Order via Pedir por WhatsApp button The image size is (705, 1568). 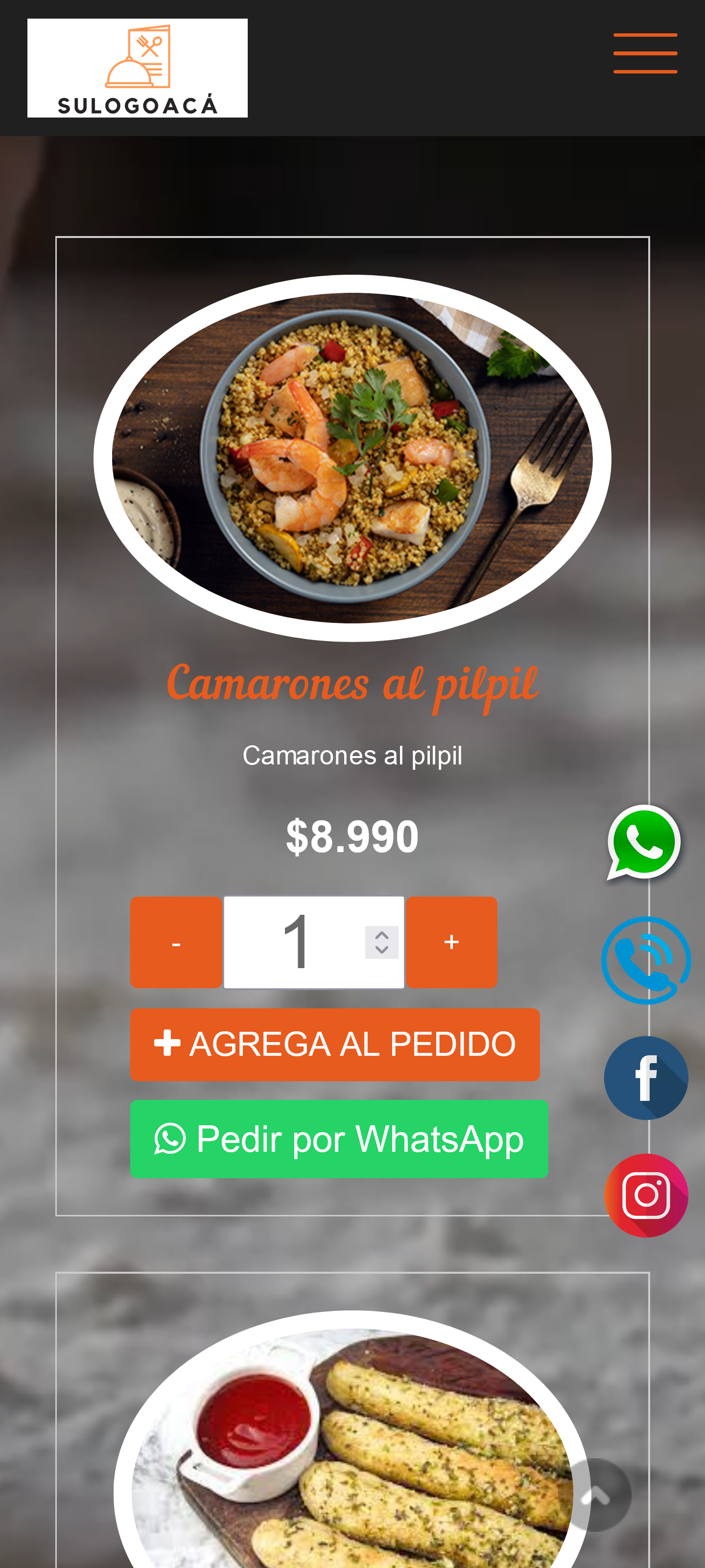point(338,1138)
